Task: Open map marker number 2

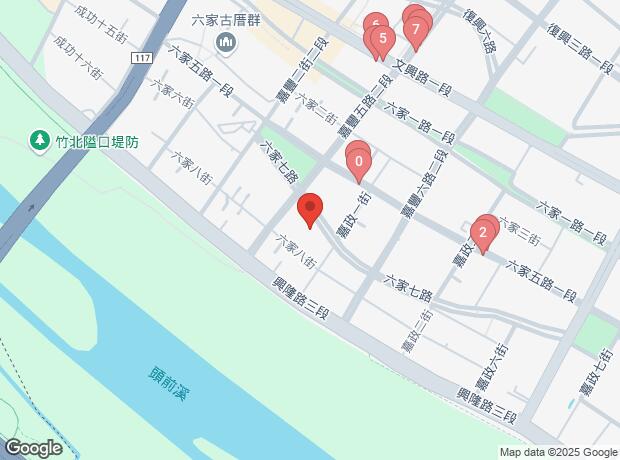Action: click(484, 235)
